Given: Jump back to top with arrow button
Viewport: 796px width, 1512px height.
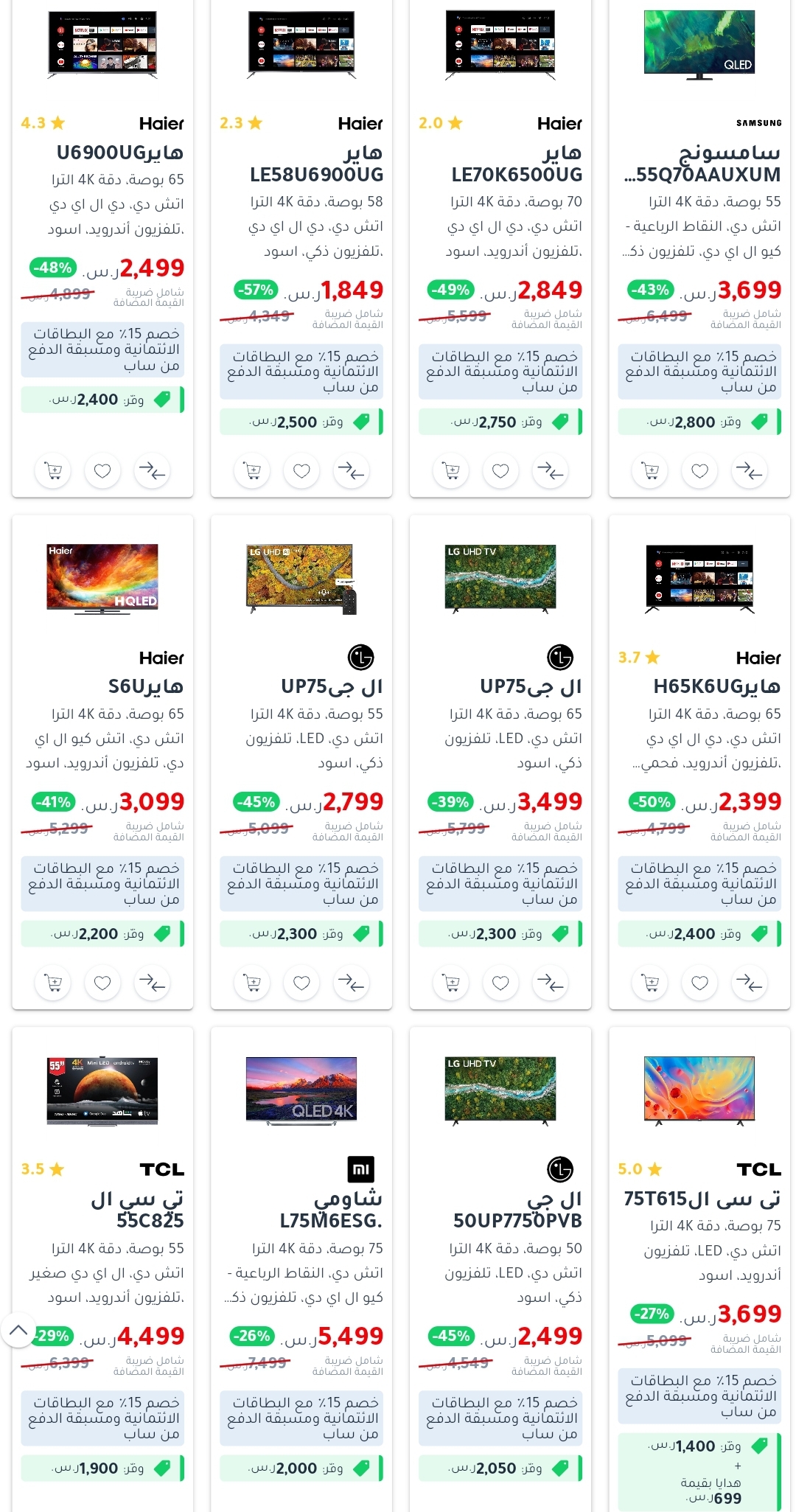Looking at the screenshot, I should (x=18, y=1331).
